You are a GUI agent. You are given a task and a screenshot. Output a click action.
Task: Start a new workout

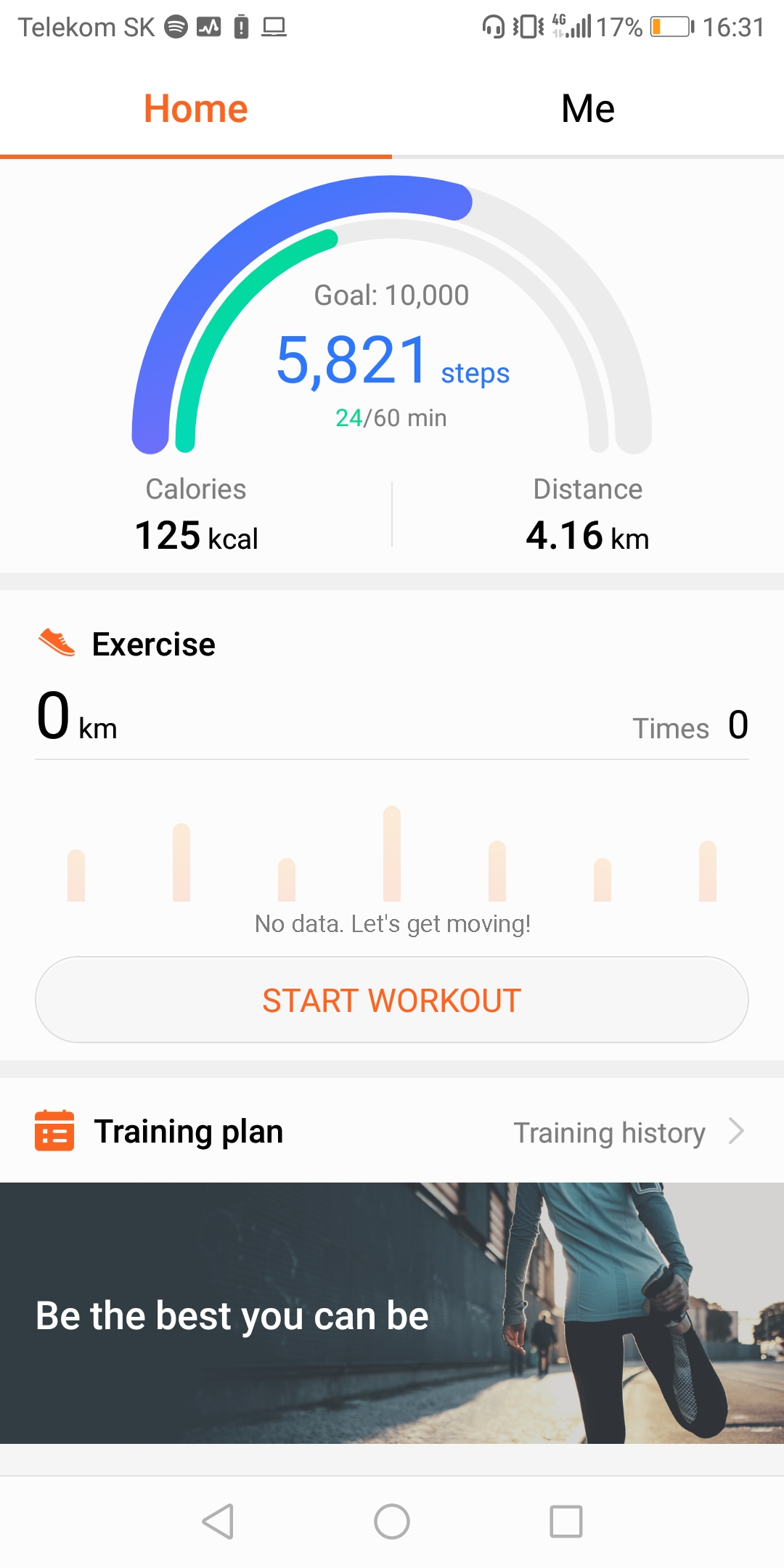[392, 1000]
